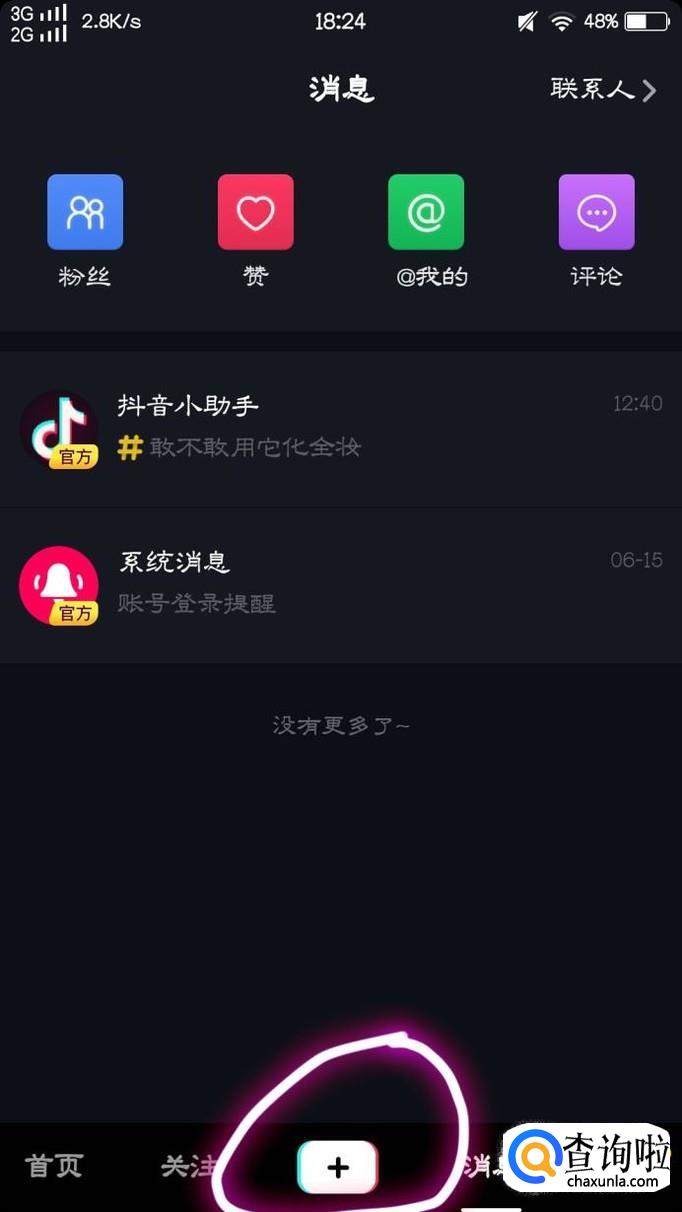This screenshot has height=1212, width=682.
Task: Open the 联系人 contacts page
Action: tap(603, 90)
